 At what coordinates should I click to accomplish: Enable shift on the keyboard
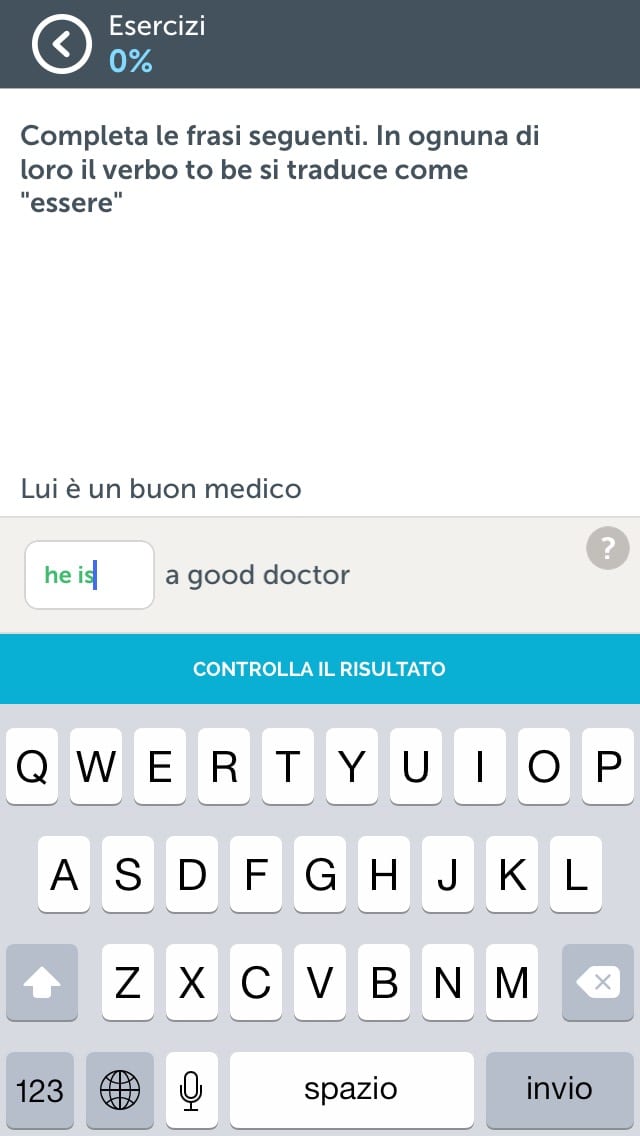coord(41,983)
